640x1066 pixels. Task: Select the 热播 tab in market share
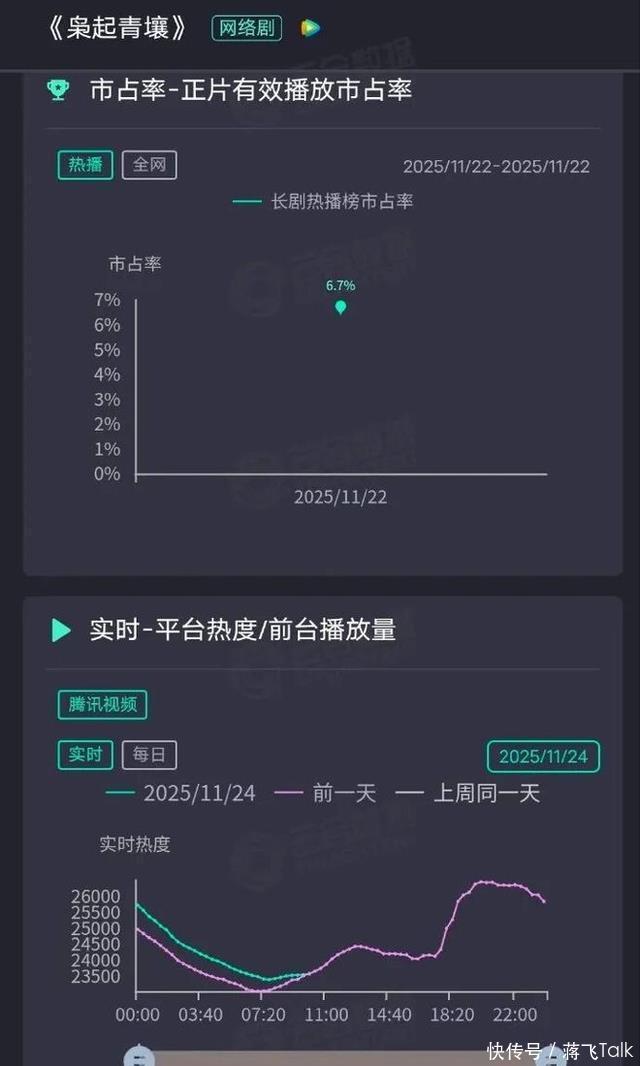(85, 165)
